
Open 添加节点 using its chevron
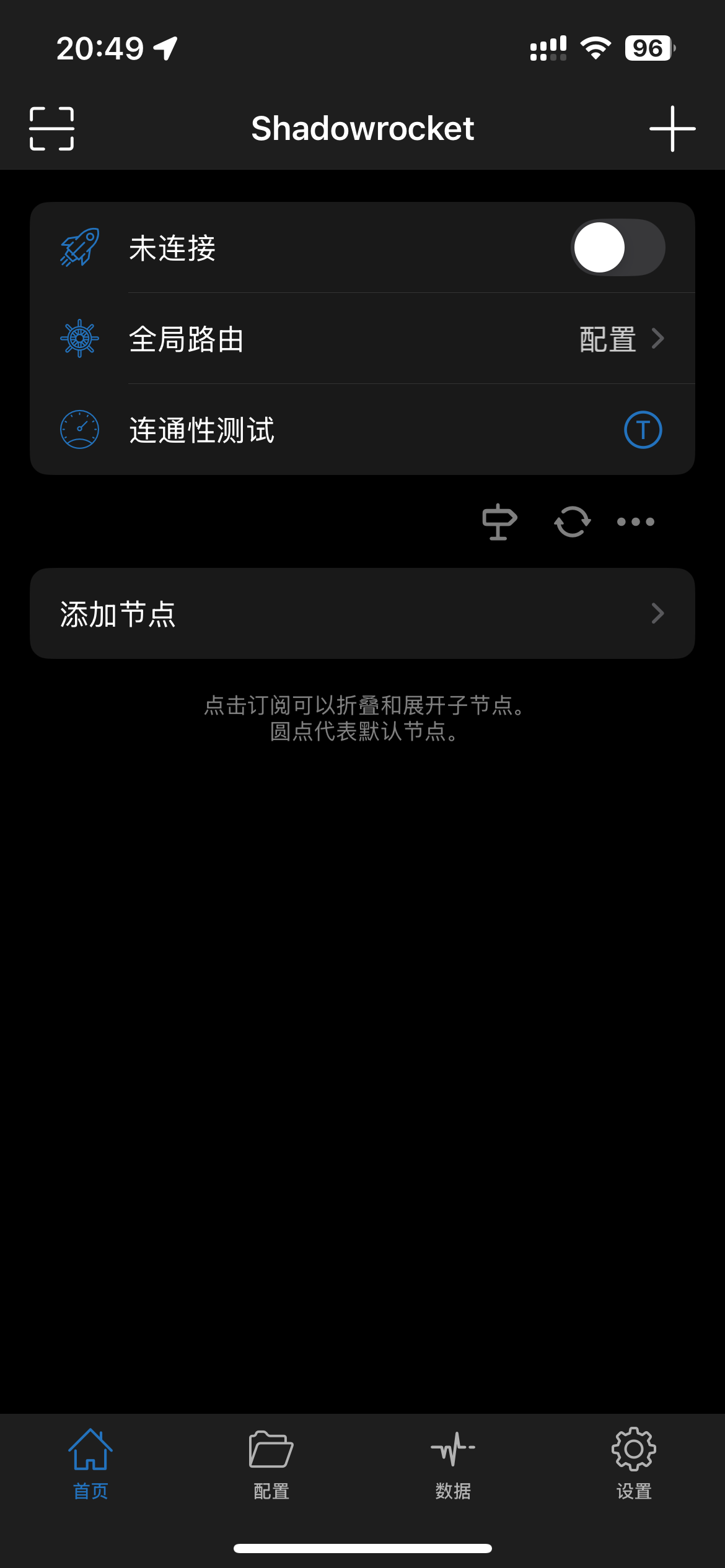pyautogui.click(x=658, y=613)
